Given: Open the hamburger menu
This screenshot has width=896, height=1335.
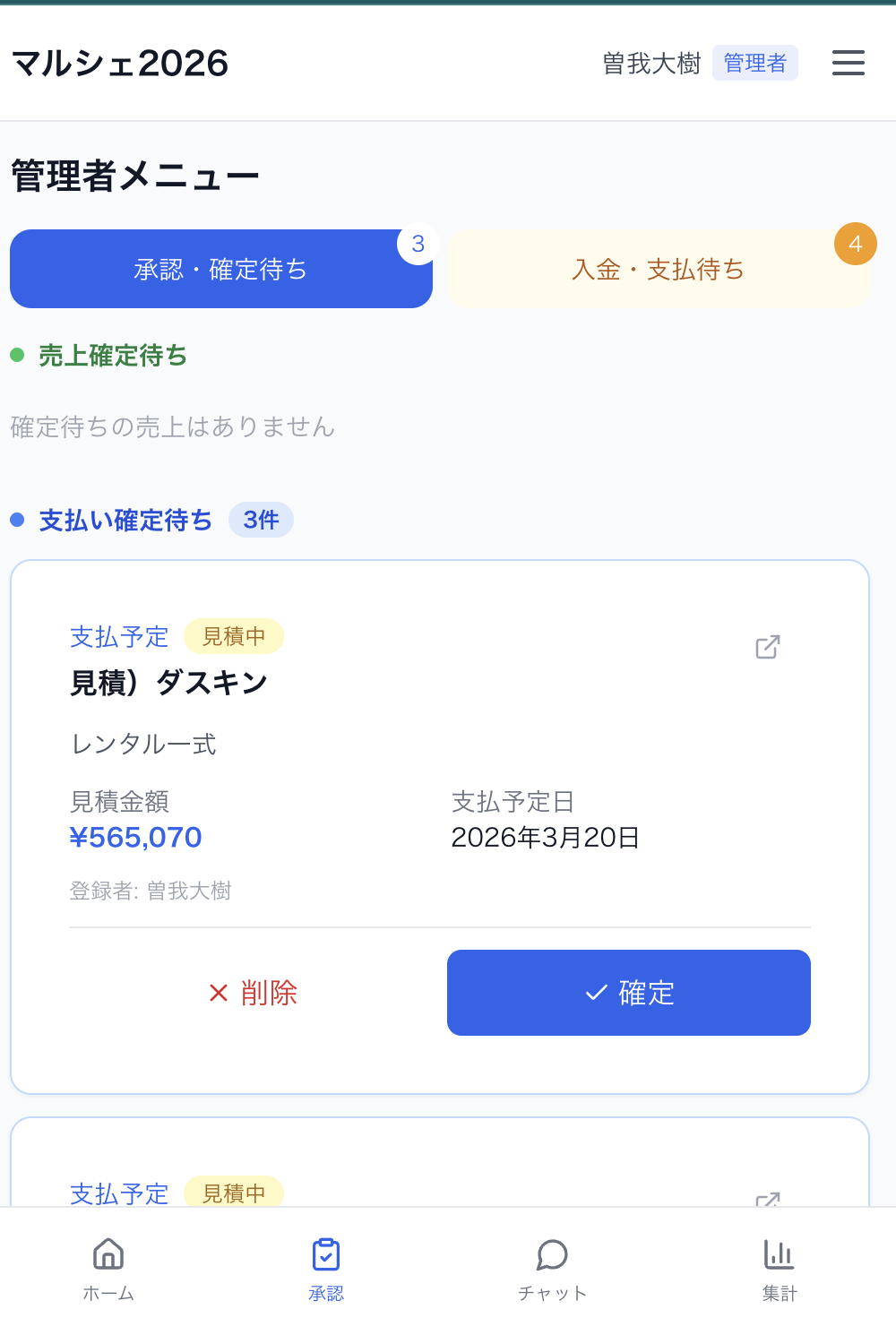Looking at the screenshot, I should tap(848, 63).
